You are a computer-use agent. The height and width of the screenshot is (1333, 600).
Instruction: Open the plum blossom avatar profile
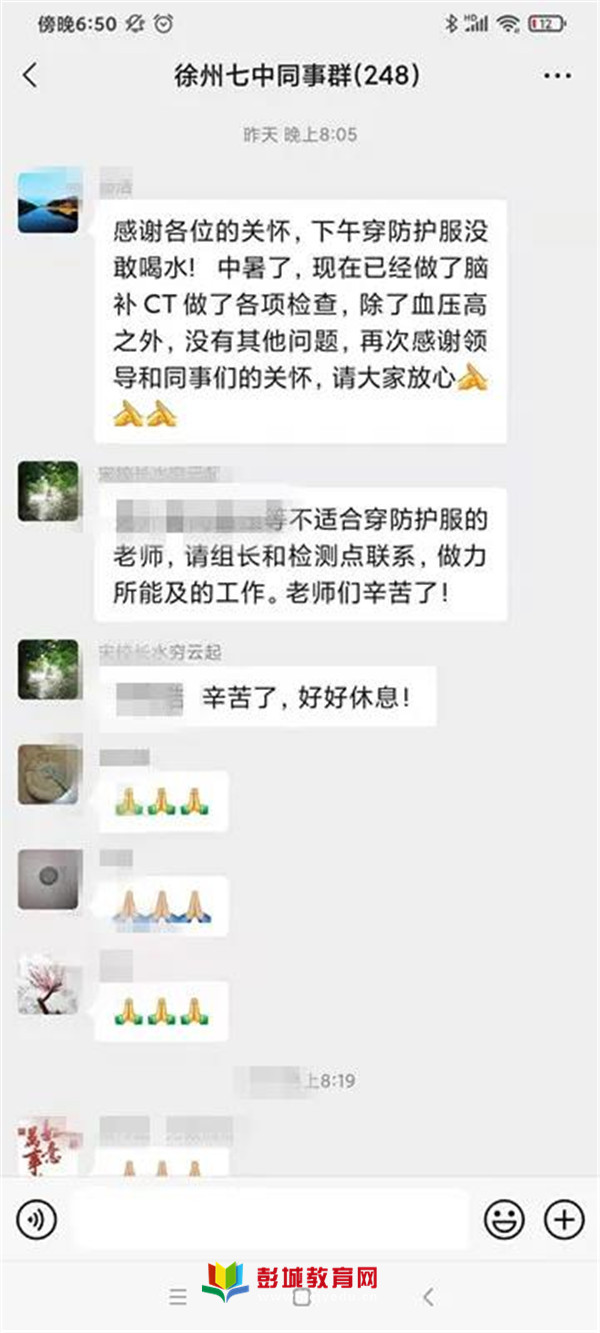click(48, 985)
